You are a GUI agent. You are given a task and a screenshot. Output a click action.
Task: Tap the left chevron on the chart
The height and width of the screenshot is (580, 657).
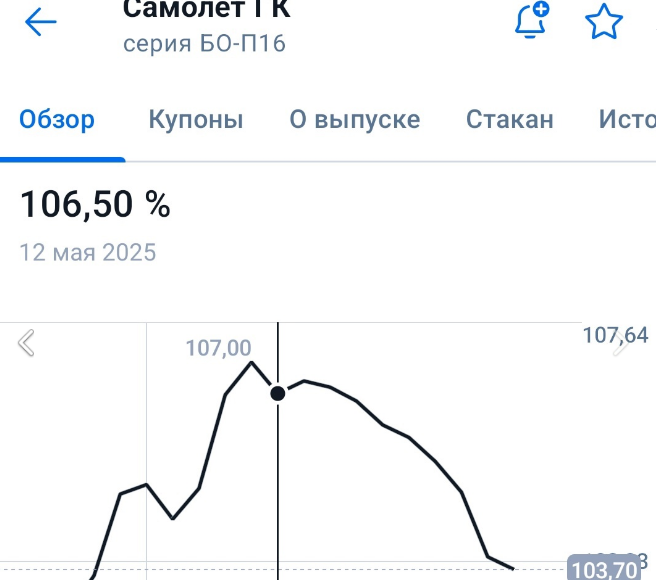[x=27, y=344]
